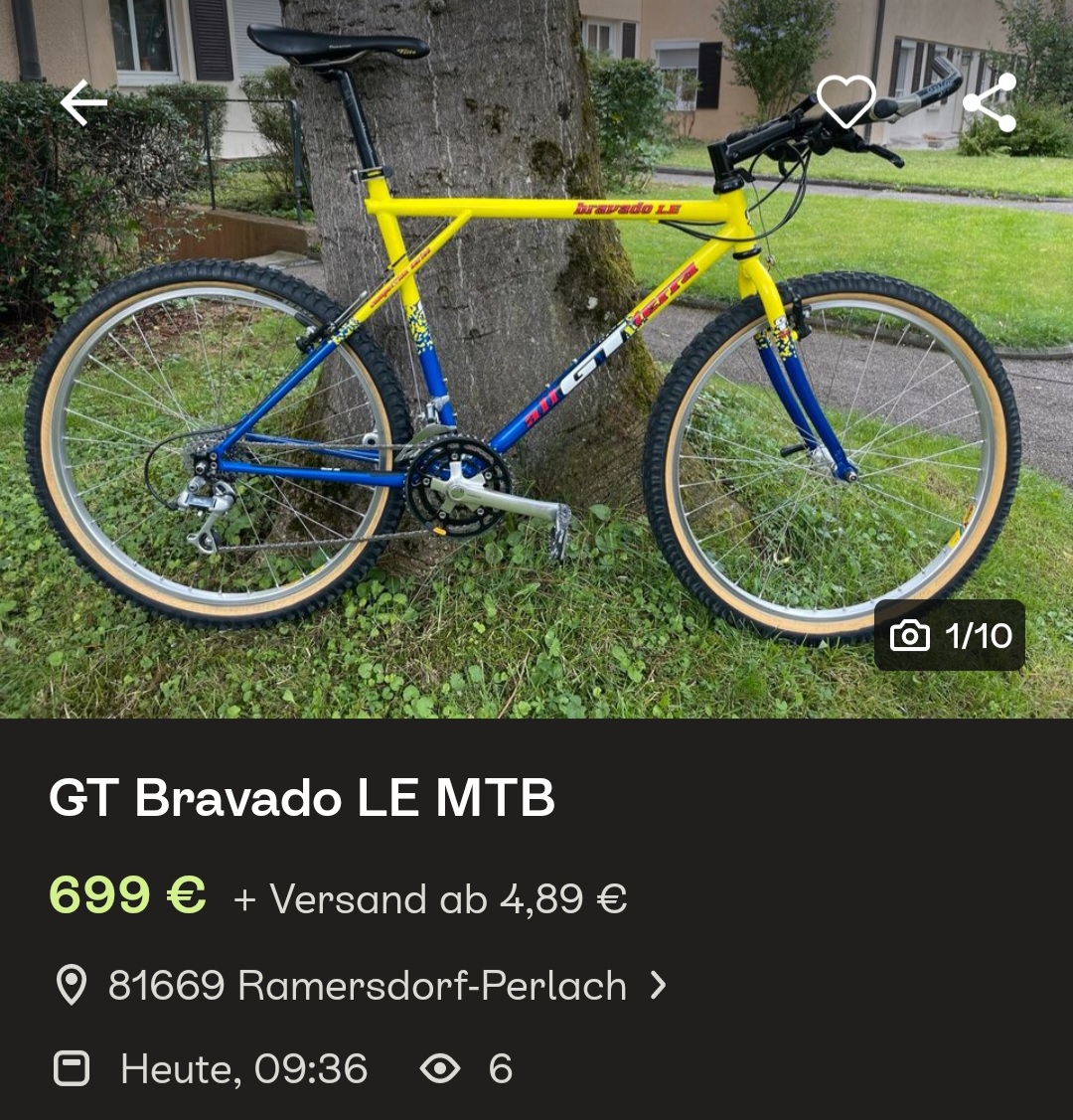Image resolution: width=1073 pixels, height=1120 pixels.
Task: Go back using the arrow icon
Action: pos(83,103)
